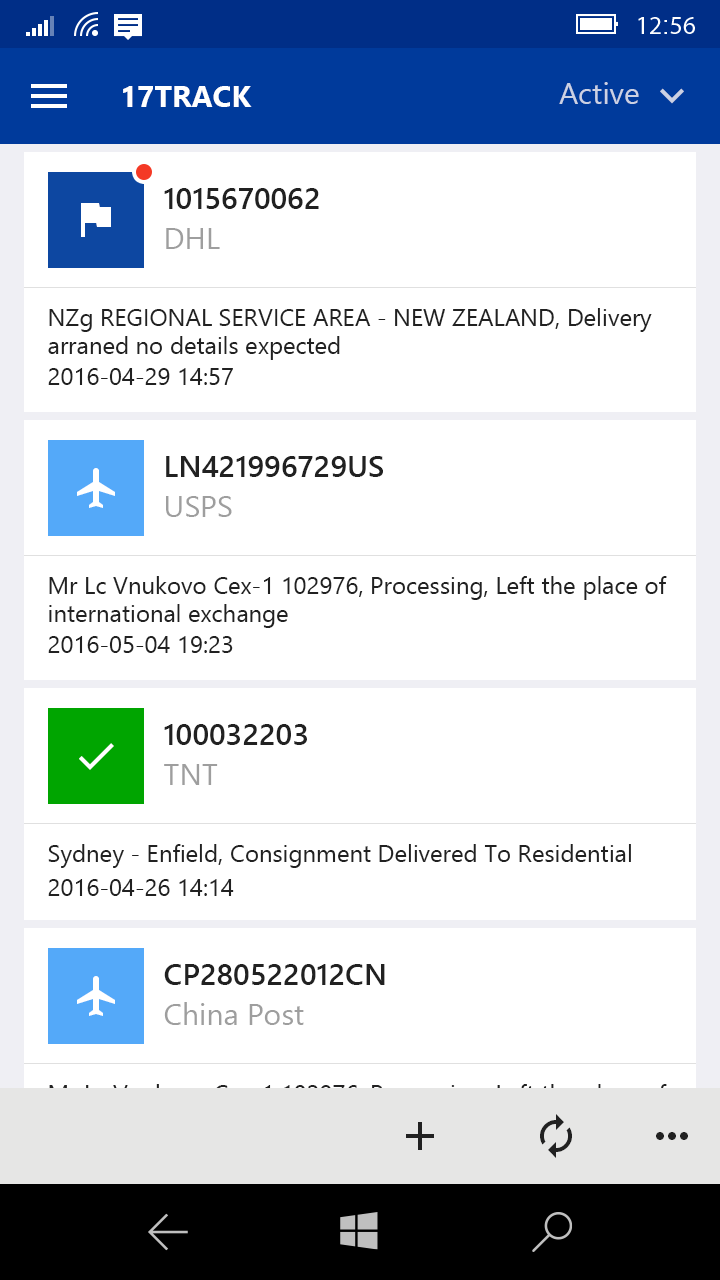
Task: Expand the Active filter dropdown
Action: (621, 95)
